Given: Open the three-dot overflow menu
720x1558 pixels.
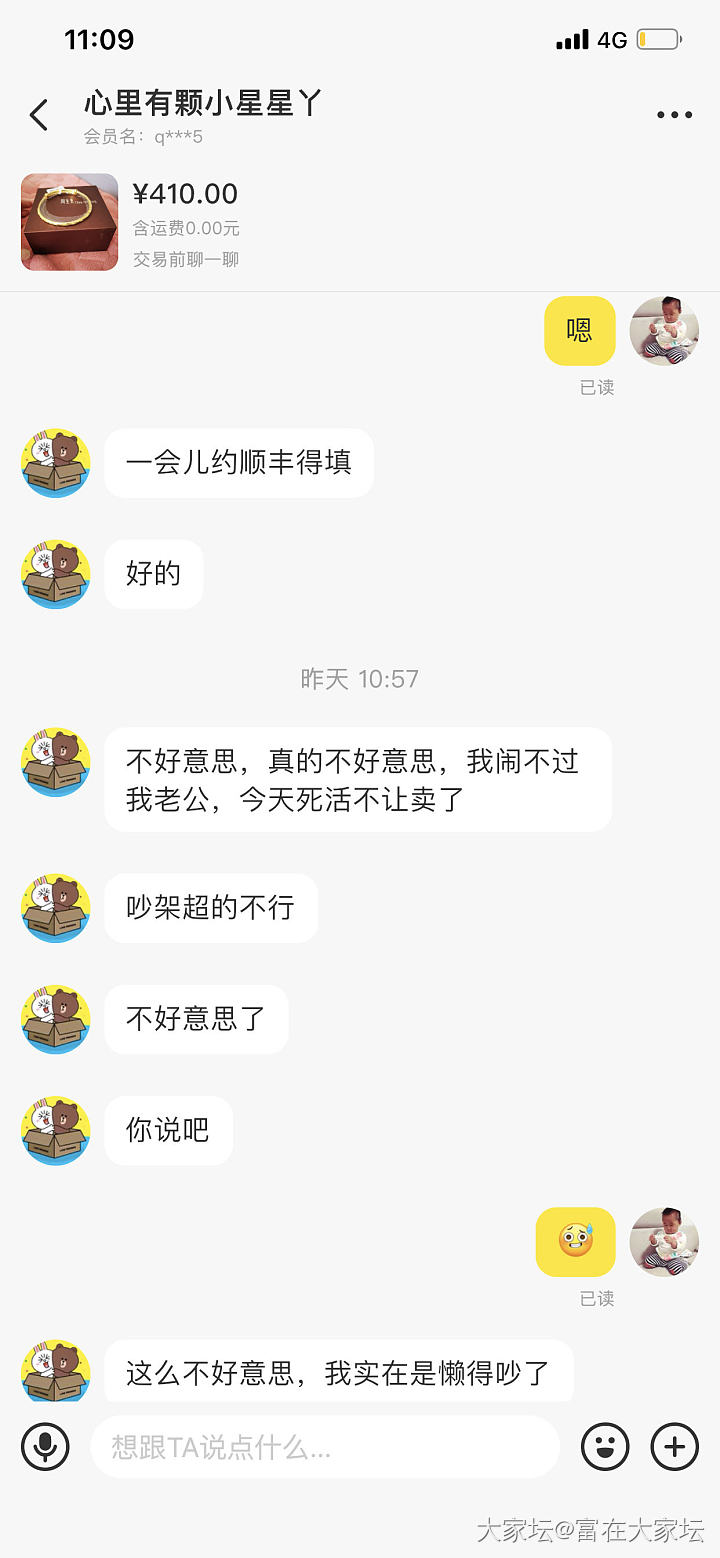Looking at the screenshot, I should coord(674,115).
